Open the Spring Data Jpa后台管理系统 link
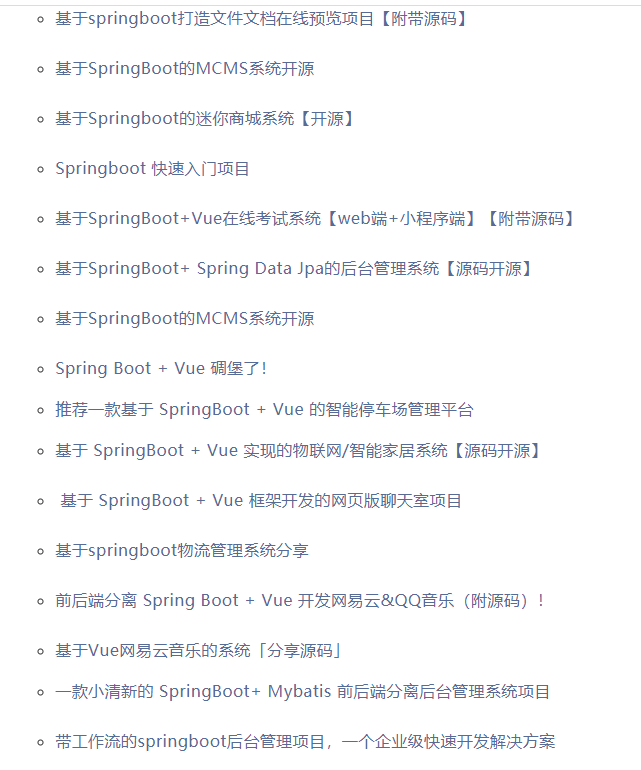Screen dimensions: 641x770 click(294, 269)
